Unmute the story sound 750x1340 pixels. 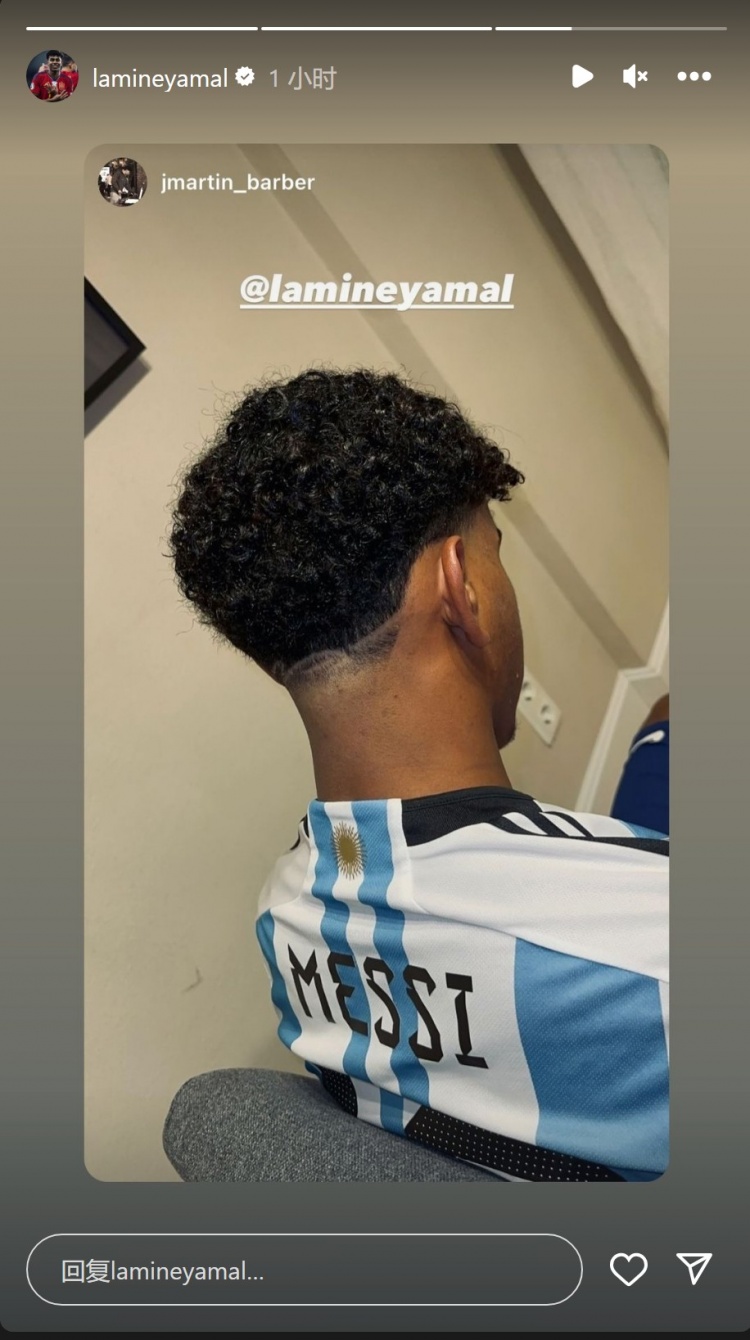click(635, 77)
